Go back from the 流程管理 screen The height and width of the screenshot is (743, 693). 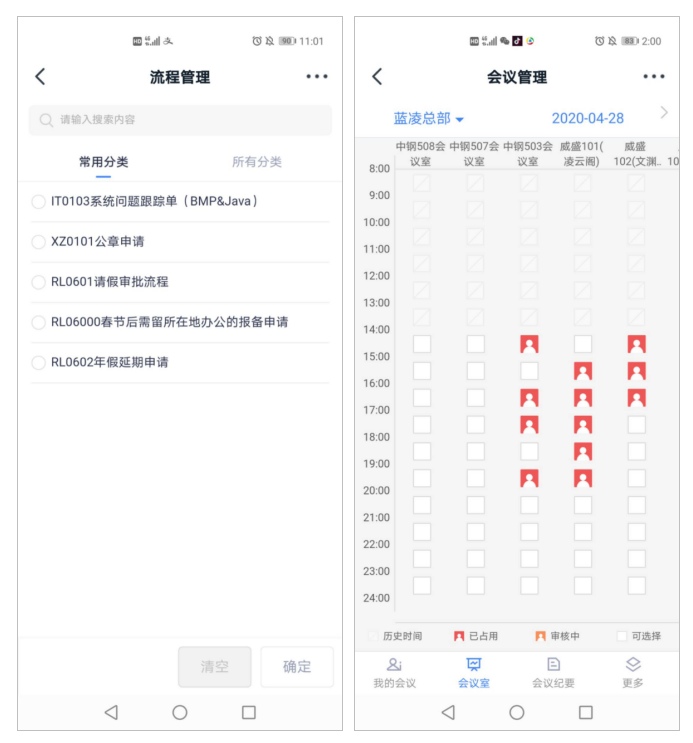40,77
